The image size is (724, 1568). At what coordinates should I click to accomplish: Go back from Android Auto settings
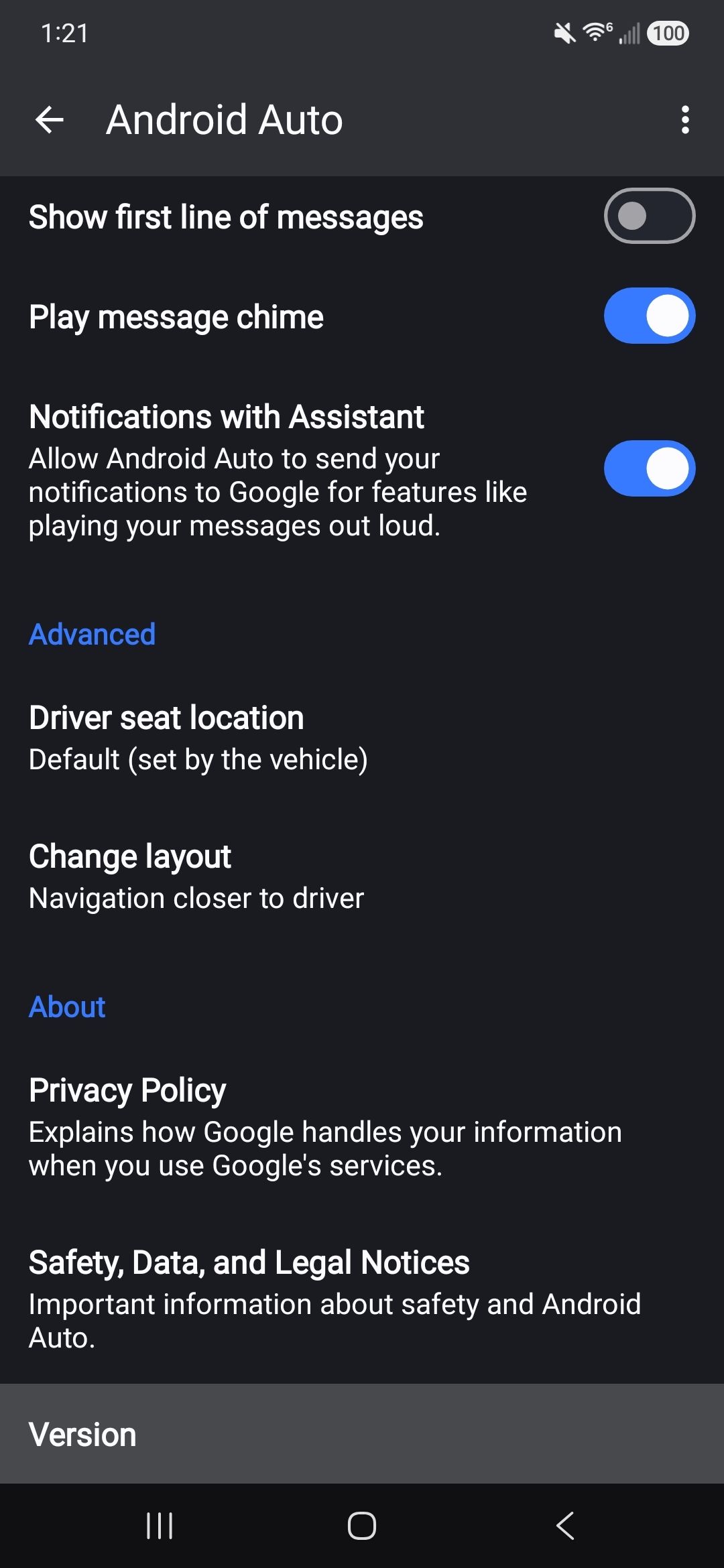(x=49, y=120)
